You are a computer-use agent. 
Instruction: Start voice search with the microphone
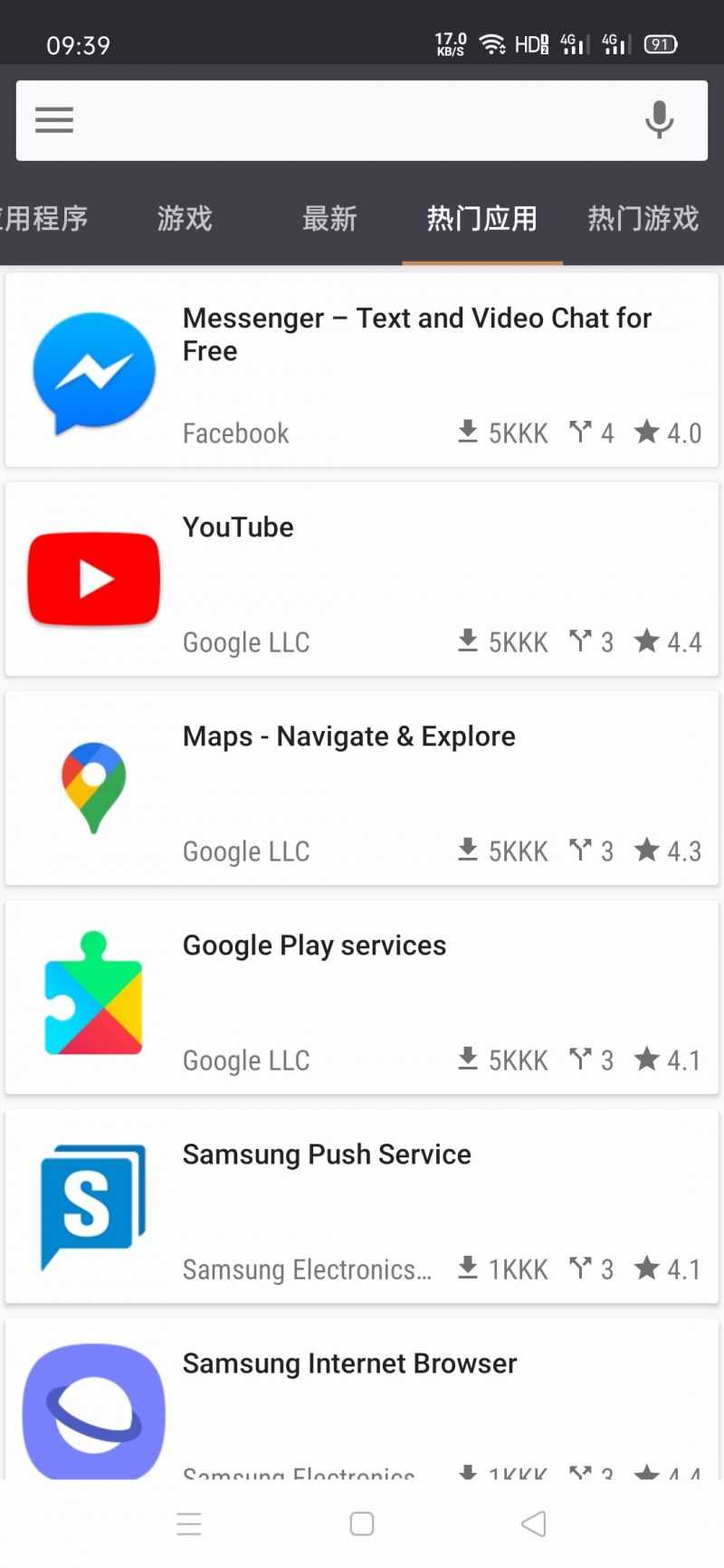click(x=659, y=120)
